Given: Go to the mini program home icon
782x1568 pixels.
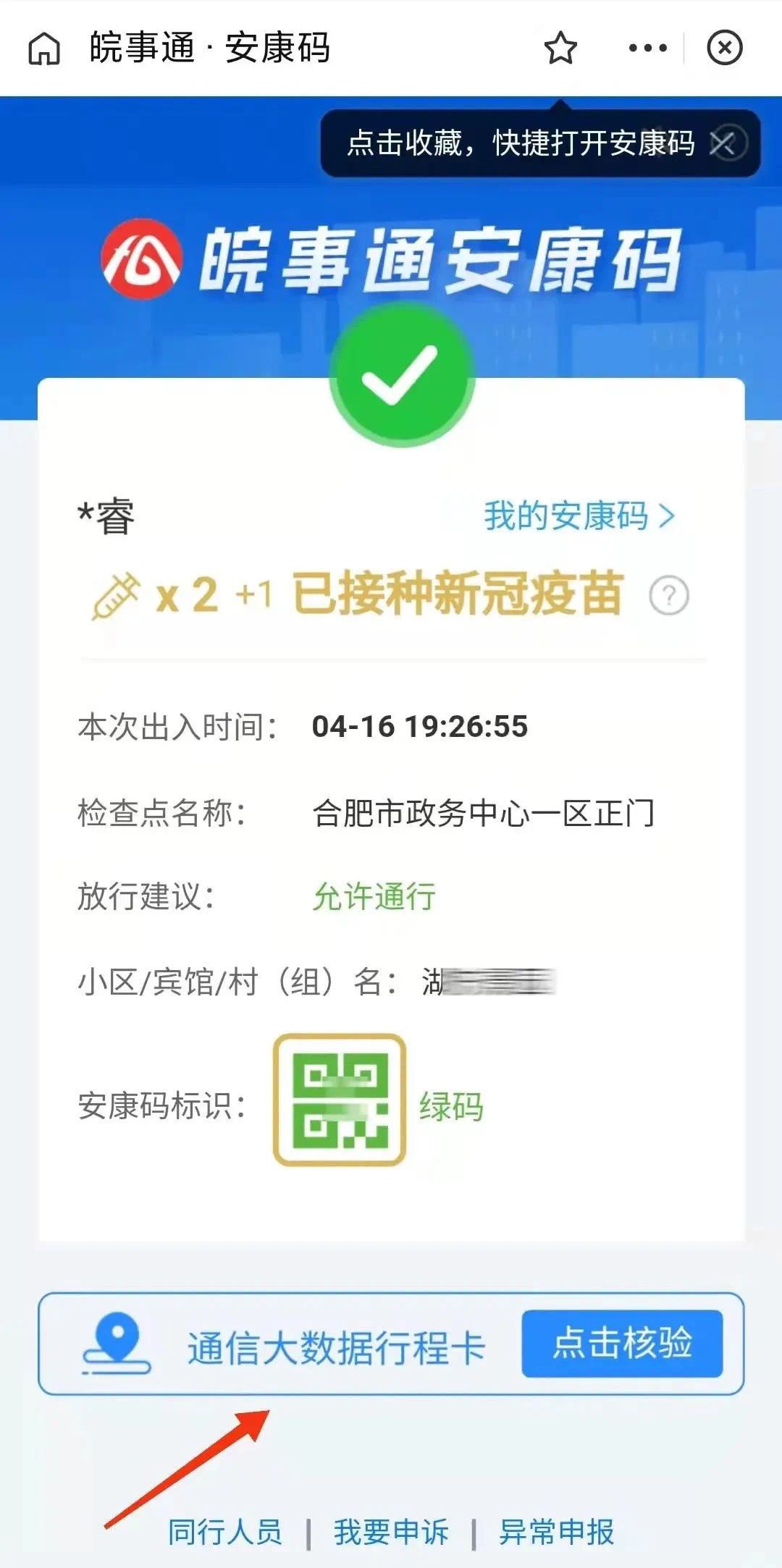Looking at the screenshot, I should coord(44,49).
